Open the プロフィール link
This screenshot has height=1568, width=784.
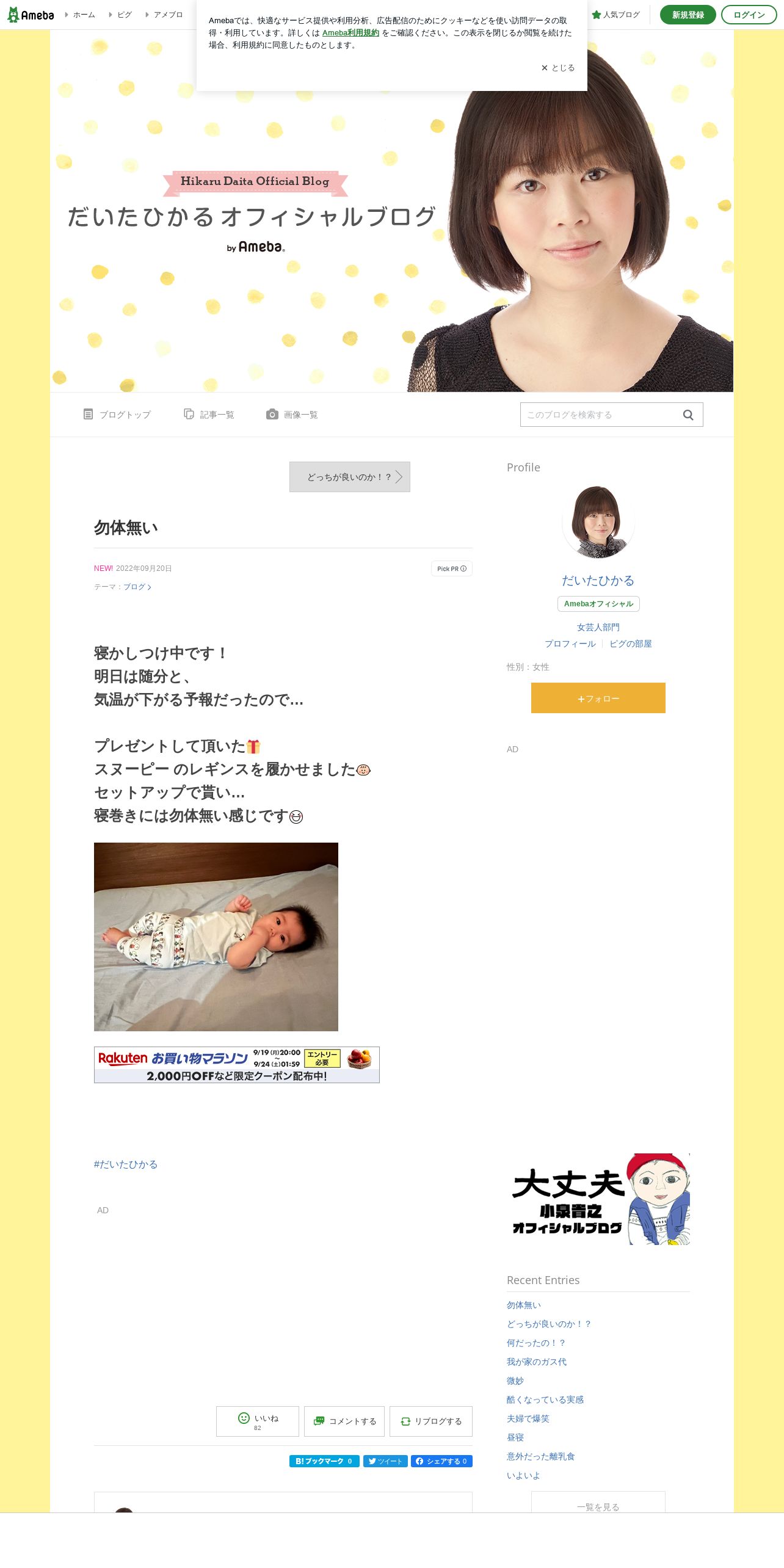point(570,644)
